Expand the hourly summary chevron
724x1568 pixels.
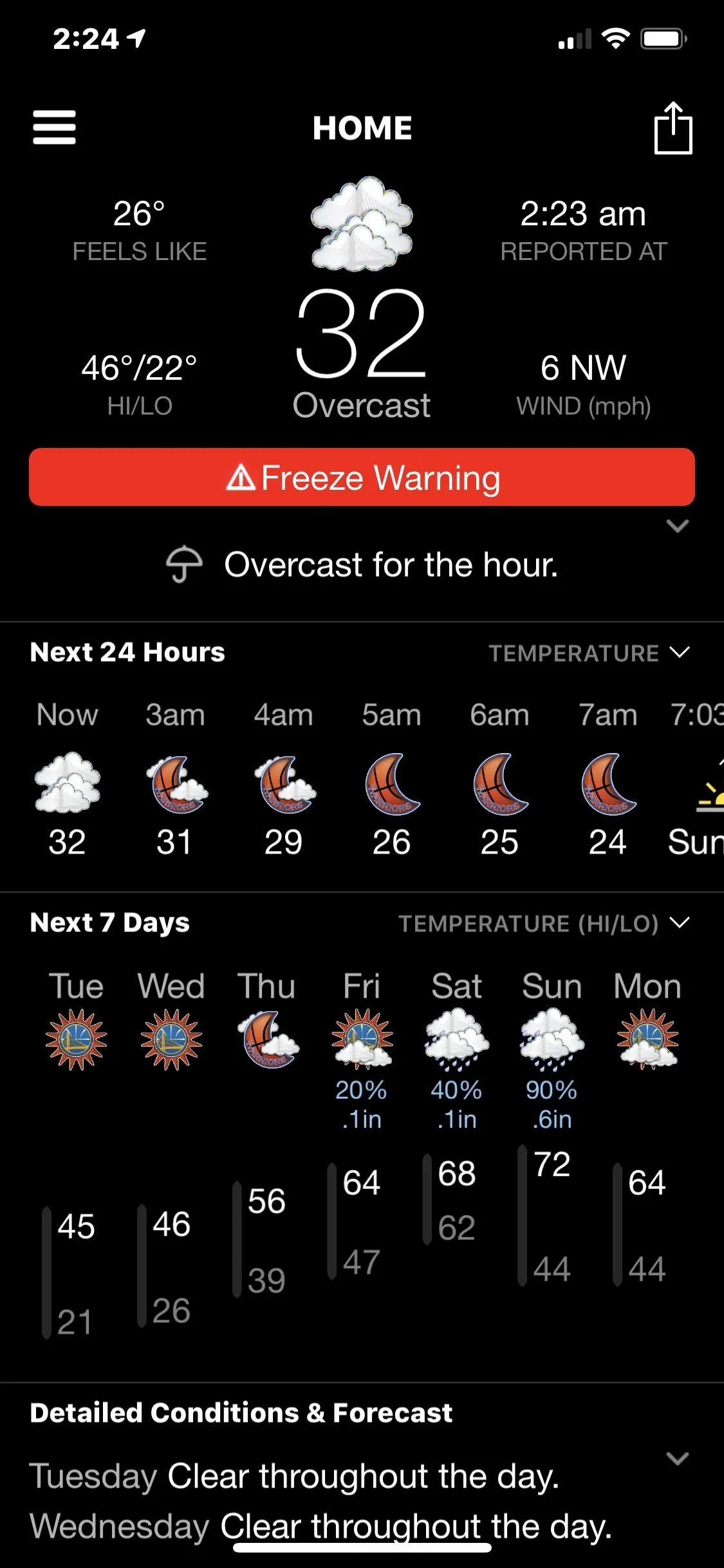pos(677,526)
